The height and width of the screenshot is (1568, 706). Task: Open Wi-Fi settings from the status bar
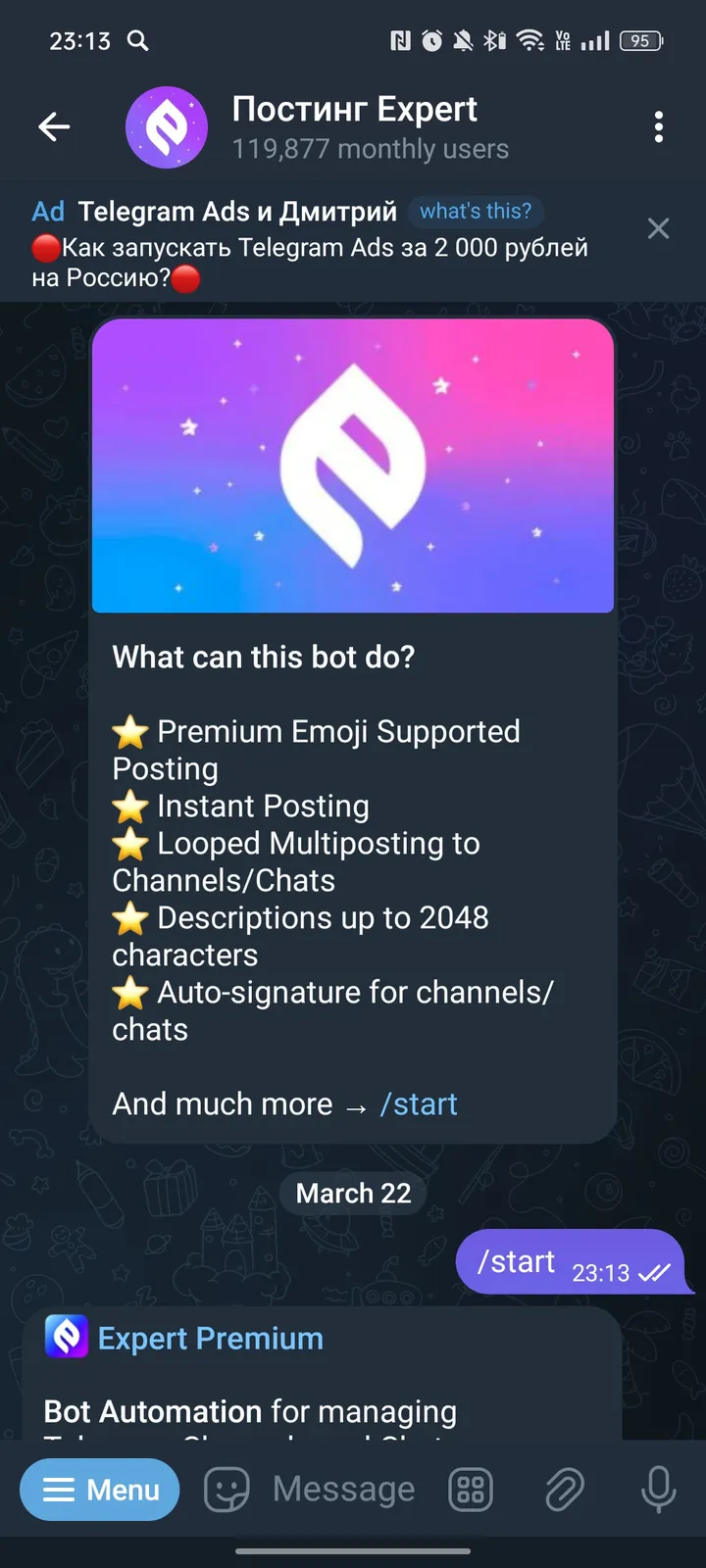[529, 40]
